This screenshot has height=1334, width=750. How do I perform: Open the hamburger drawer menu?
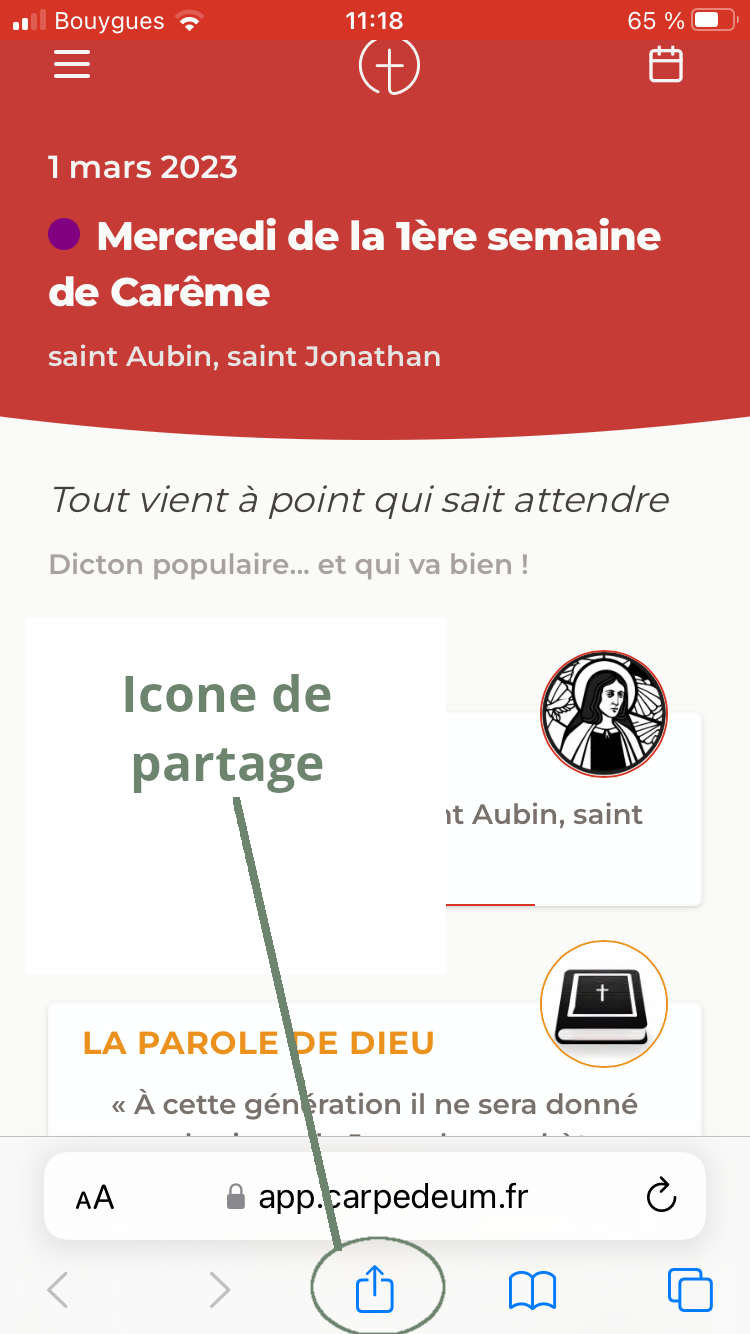[x=72, y=65]
